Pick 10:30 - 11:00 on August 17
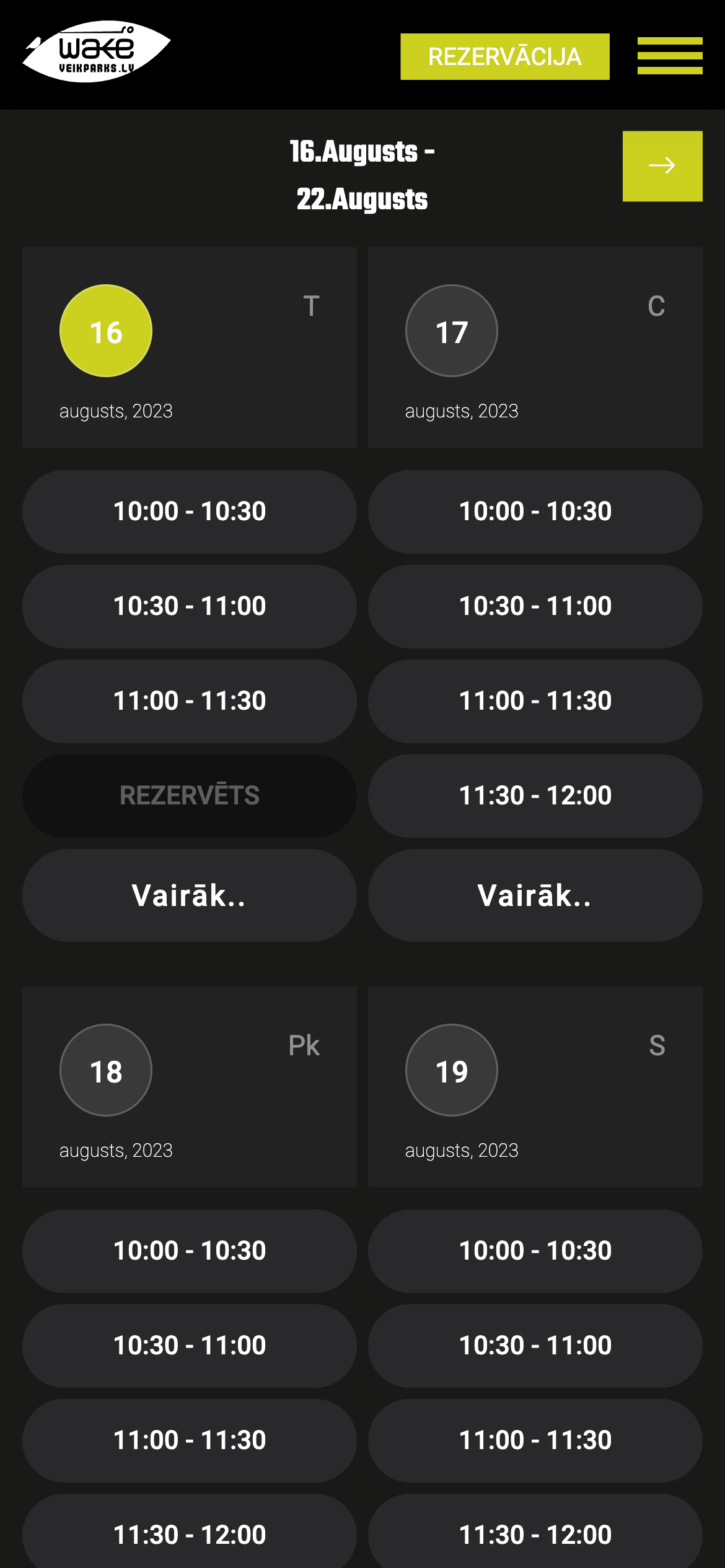Viewport: 725px width, 1568px height. pos(535,606)
